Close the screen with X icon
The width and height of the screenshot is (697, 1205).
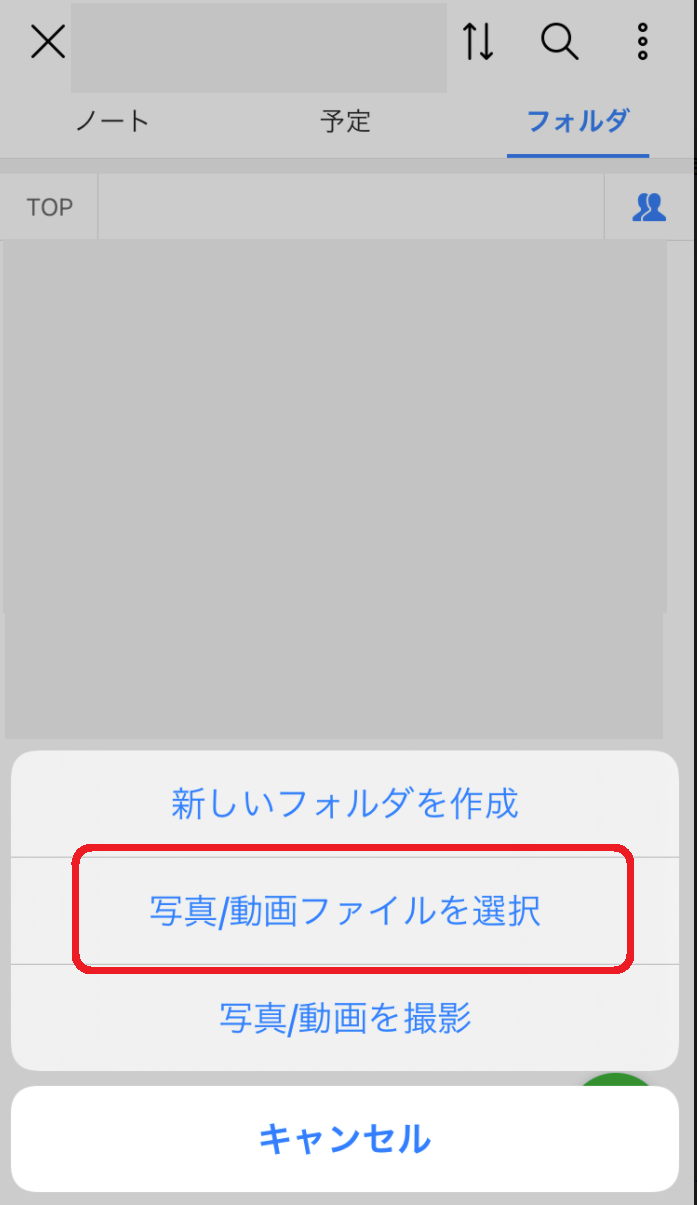tap(47, 43)
